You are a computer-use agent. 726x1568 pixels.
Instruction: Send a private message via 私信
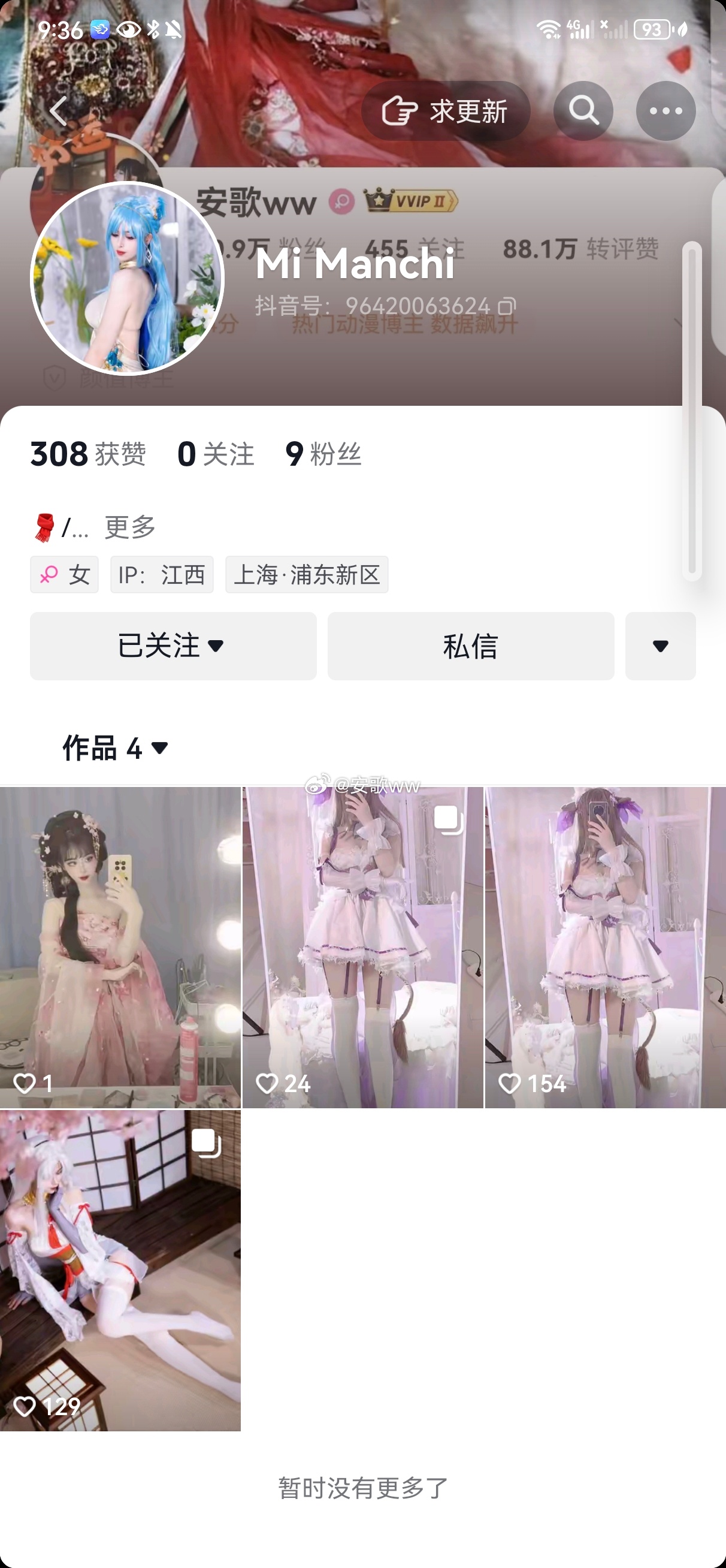click(470, 646)
